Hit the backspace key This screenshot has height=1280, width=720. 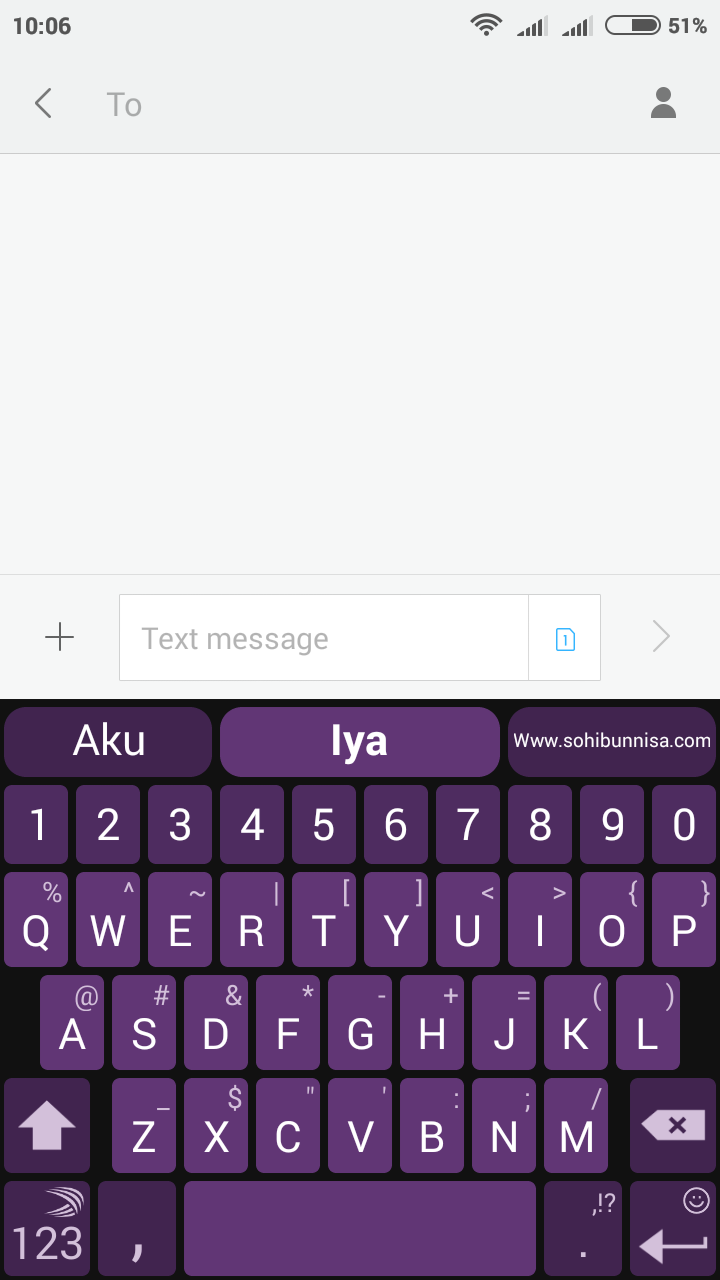(673, 1126)
